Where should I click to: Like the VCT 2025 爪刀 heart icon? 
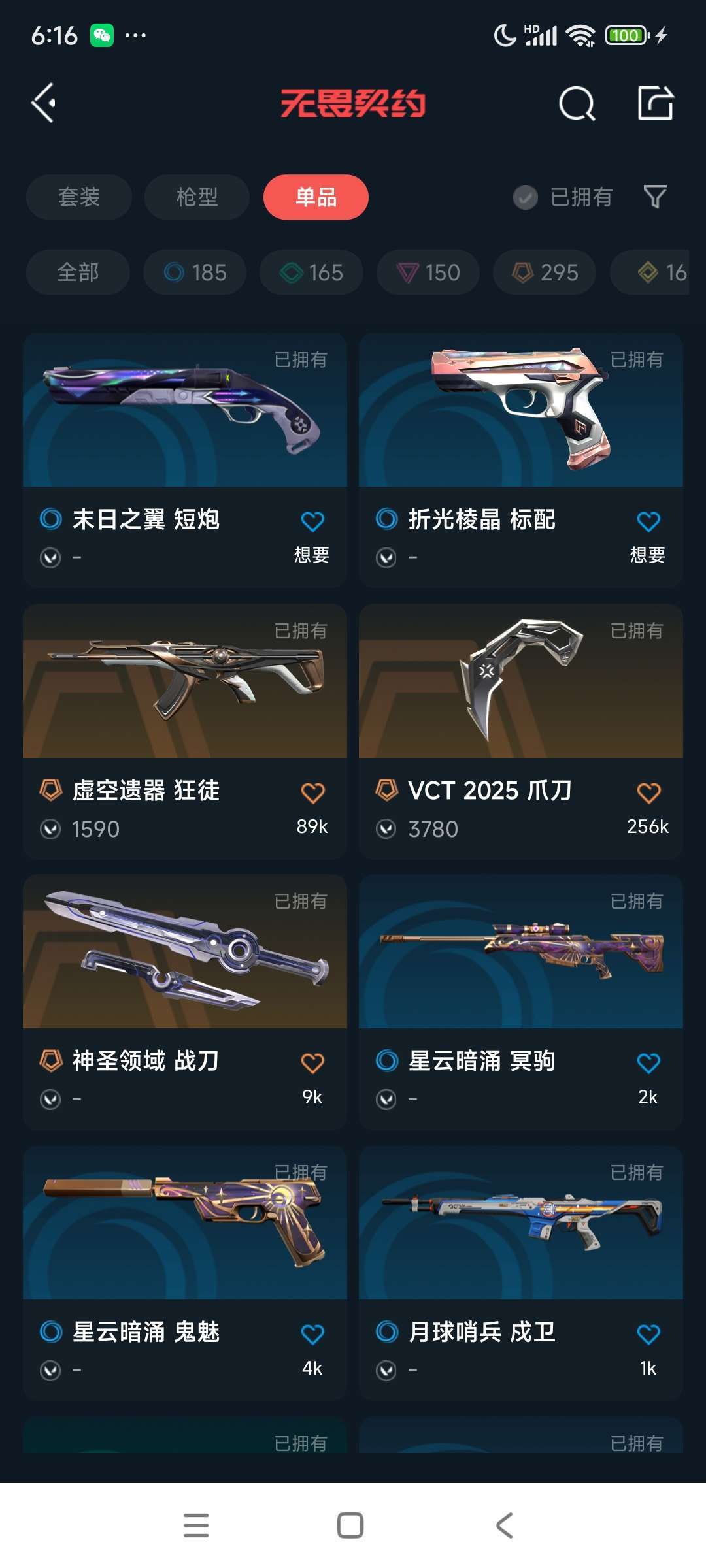click(x=648, y=792)
